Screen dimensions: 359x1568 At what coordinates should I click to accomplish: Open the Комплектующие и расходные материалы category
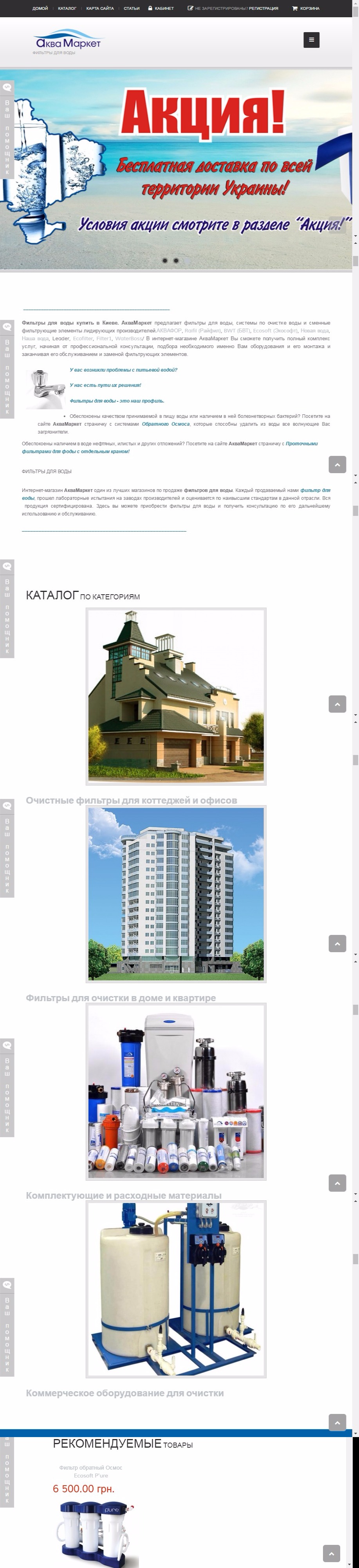(x=123, y=1196)
